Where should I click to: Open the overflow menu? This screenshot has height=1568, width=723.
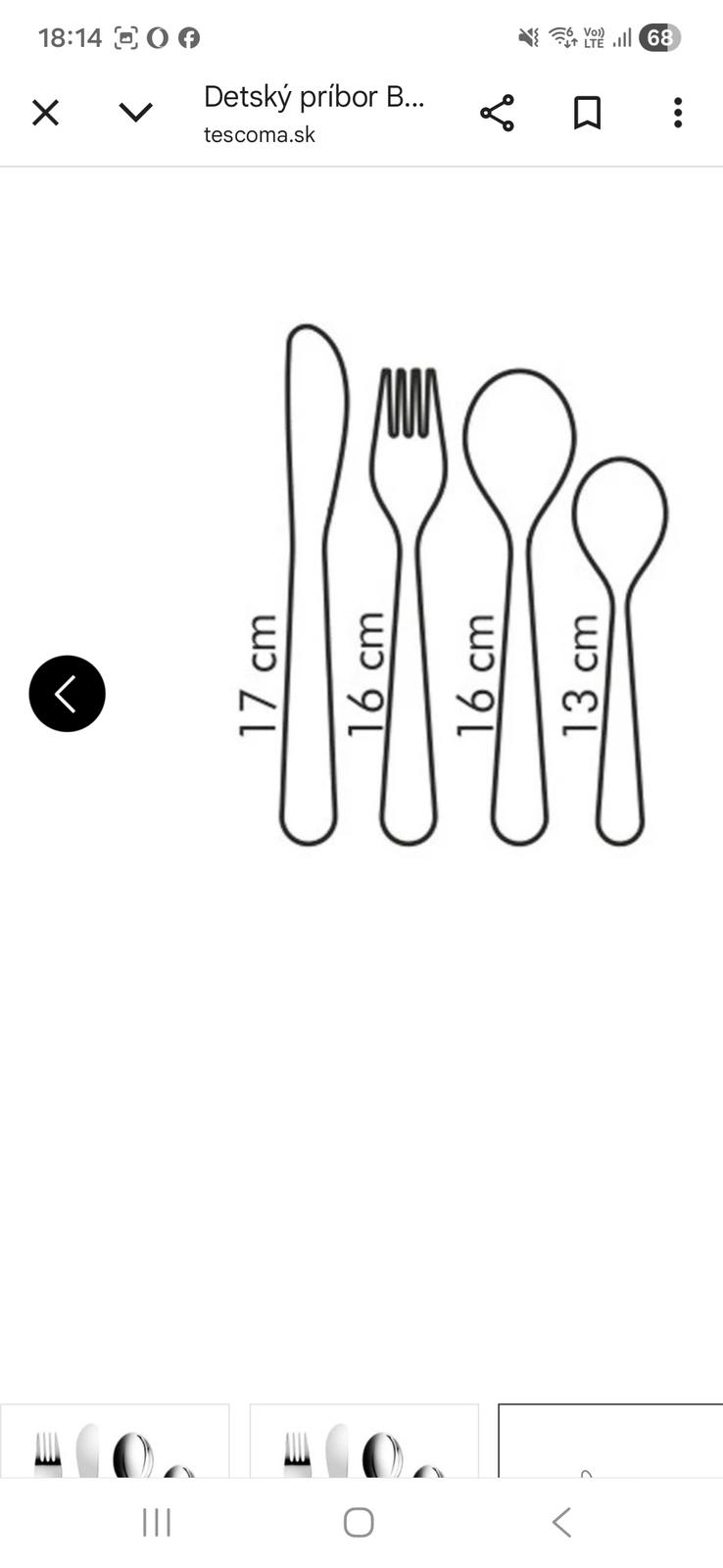(x=677, y=113)
